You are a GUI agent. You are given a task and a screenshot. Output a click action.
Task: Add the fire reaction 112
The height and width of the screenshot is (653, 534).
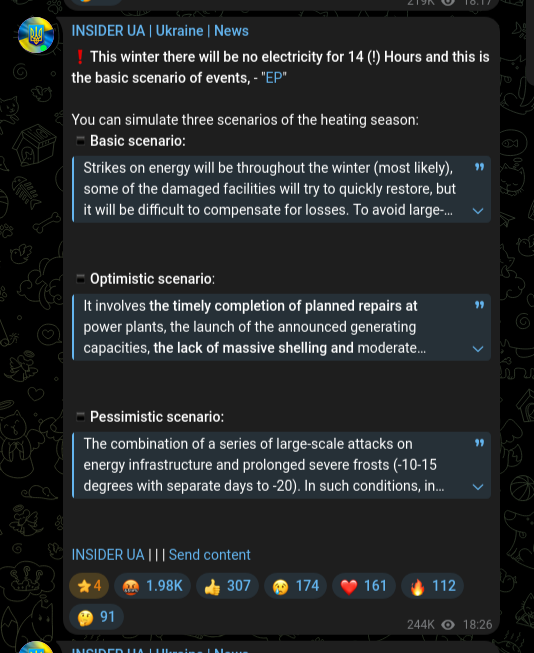tap(432, 586)
